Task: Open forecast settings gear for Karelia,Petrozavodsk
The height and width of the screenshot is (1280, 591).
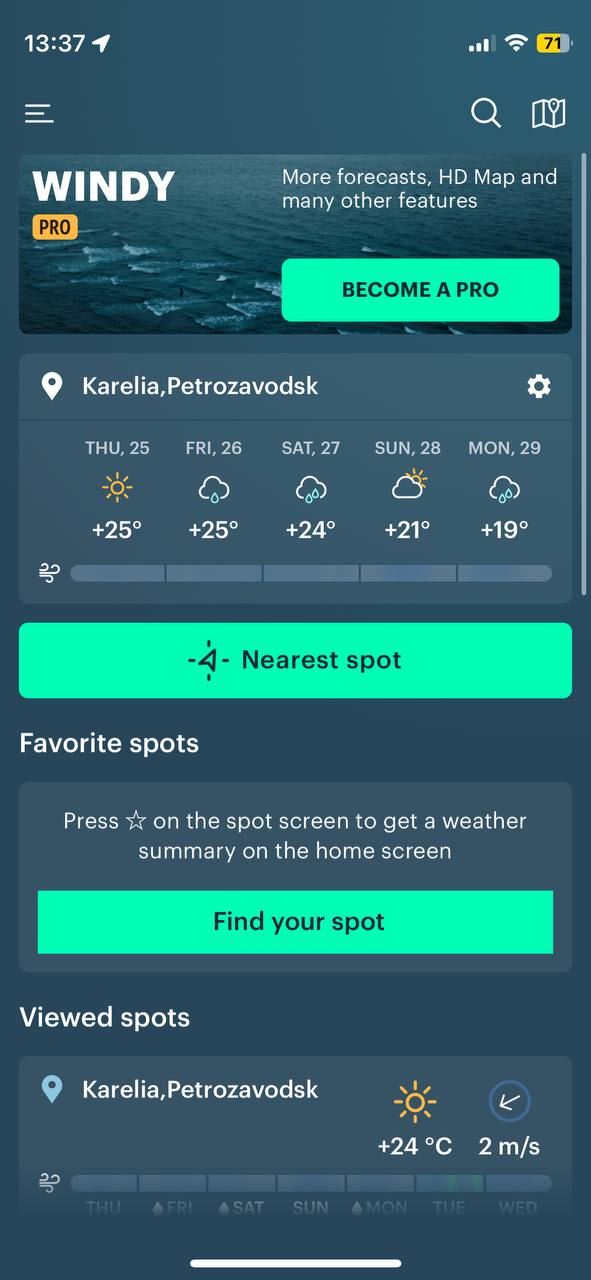Action: click(539, 386)
